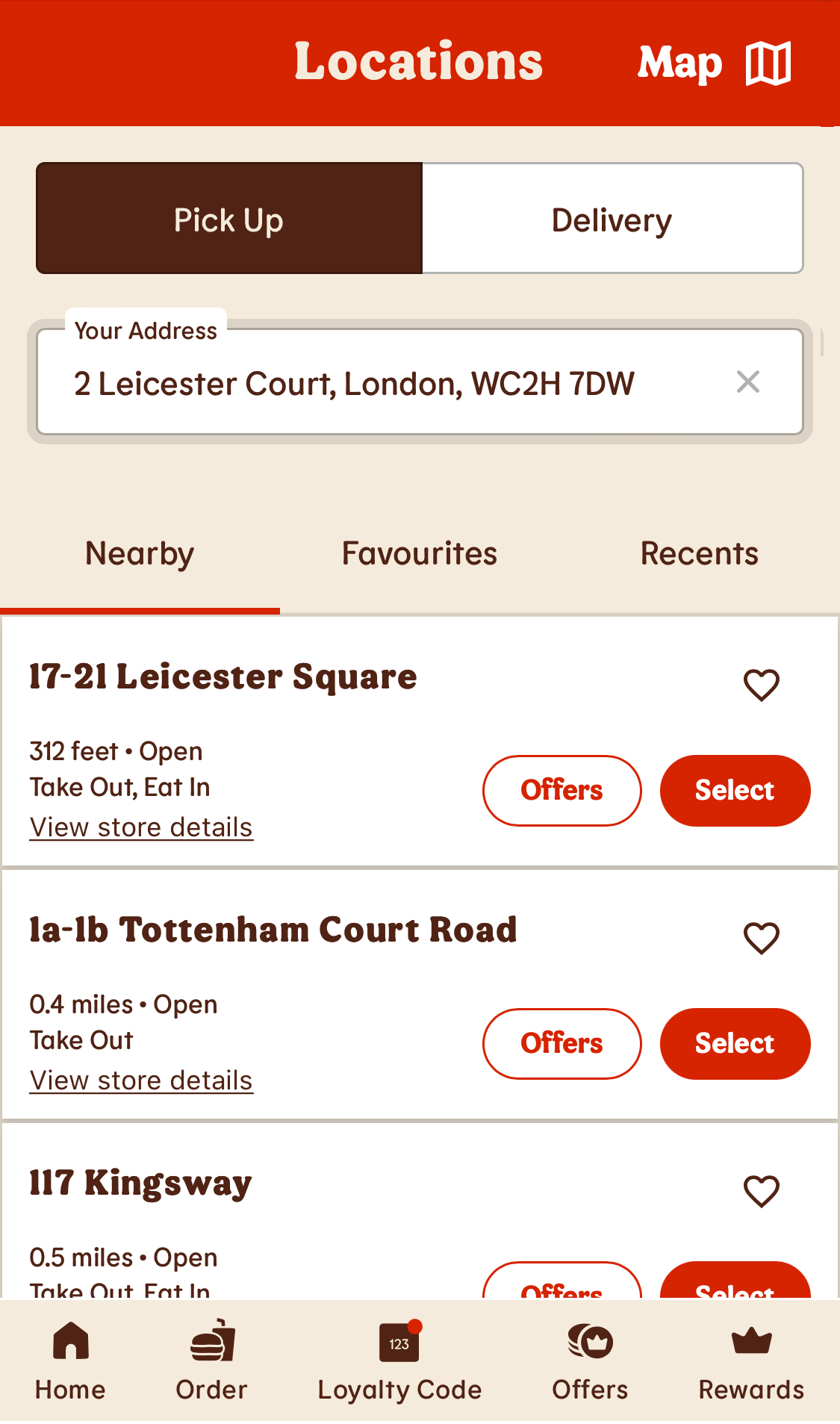The image size is (840, 1424).
Task: Clear the address with the X icon
Action: (x=748, y=382)
